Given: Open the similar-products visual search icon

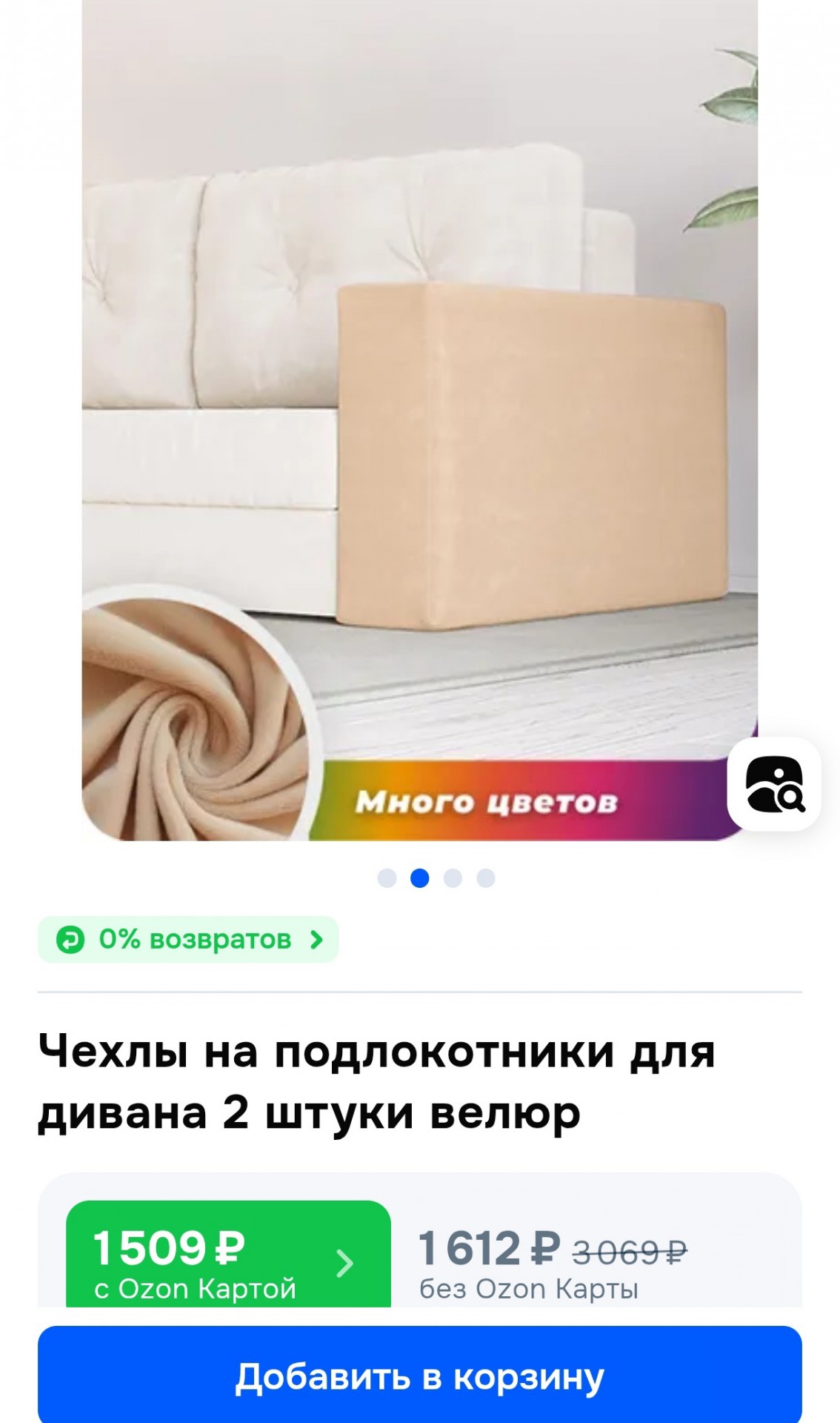Looking at the screenshot, I should click(774, 783).
